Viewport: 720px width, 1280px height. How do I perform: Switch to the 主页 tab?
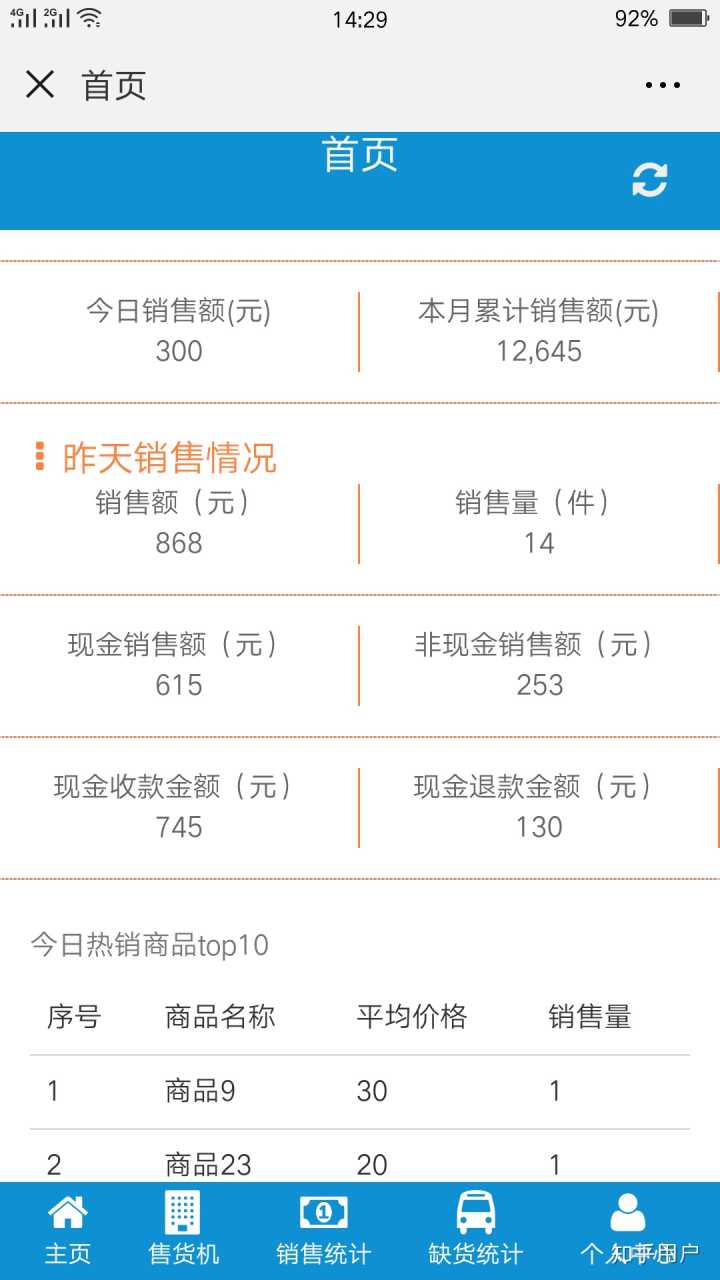(x=68, y=1230)
